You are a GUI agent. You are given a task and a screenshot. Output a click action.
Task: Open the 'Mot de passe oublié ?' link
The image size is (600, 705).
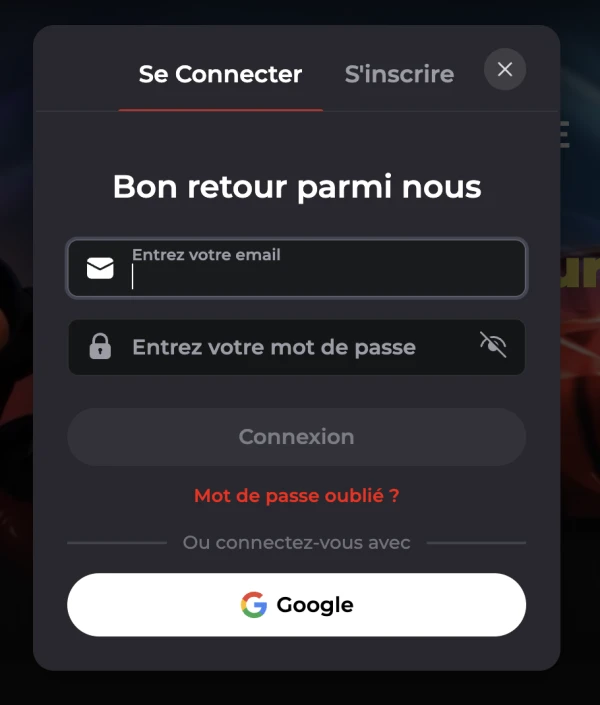(x=296, y=496)
